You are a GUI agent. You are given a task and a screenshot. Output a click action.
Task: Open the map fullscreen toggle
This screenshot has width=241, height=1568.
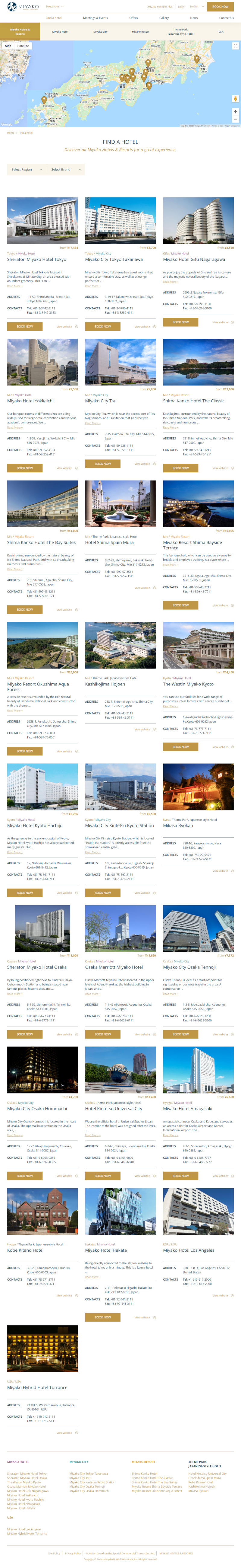click(235, 46)
